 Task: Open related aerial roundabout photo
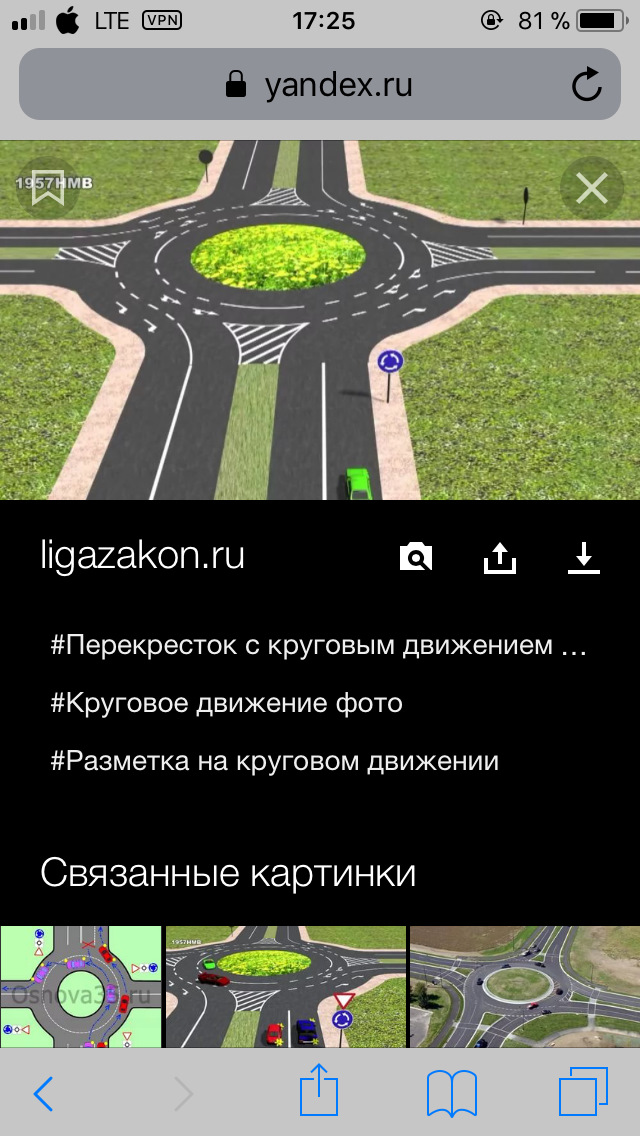(525, 986)
